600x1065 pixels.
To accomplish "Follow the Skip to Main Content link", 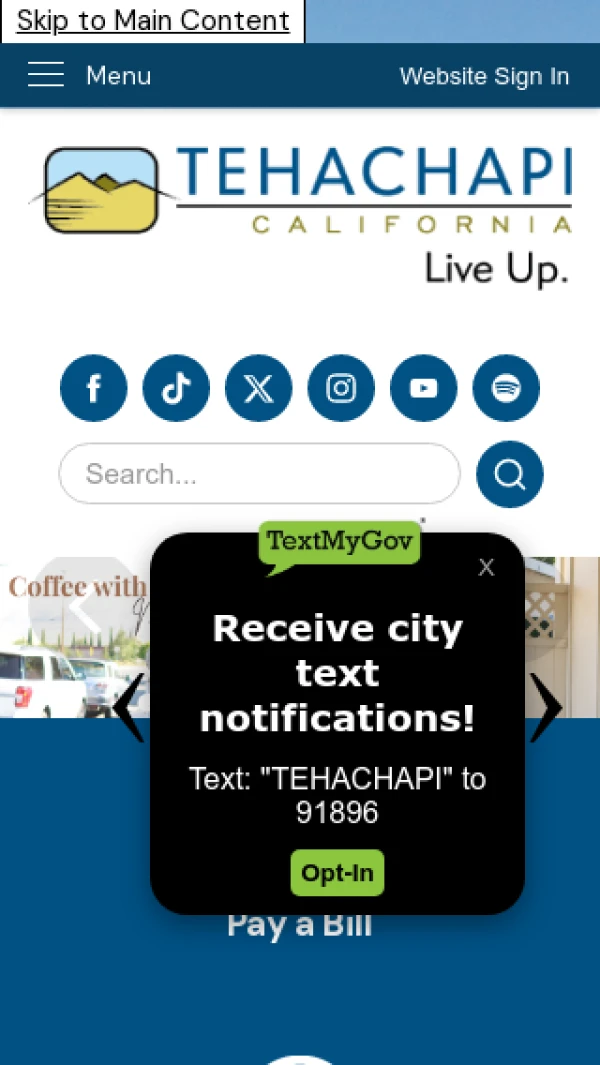I will click(x=153, y=20).
